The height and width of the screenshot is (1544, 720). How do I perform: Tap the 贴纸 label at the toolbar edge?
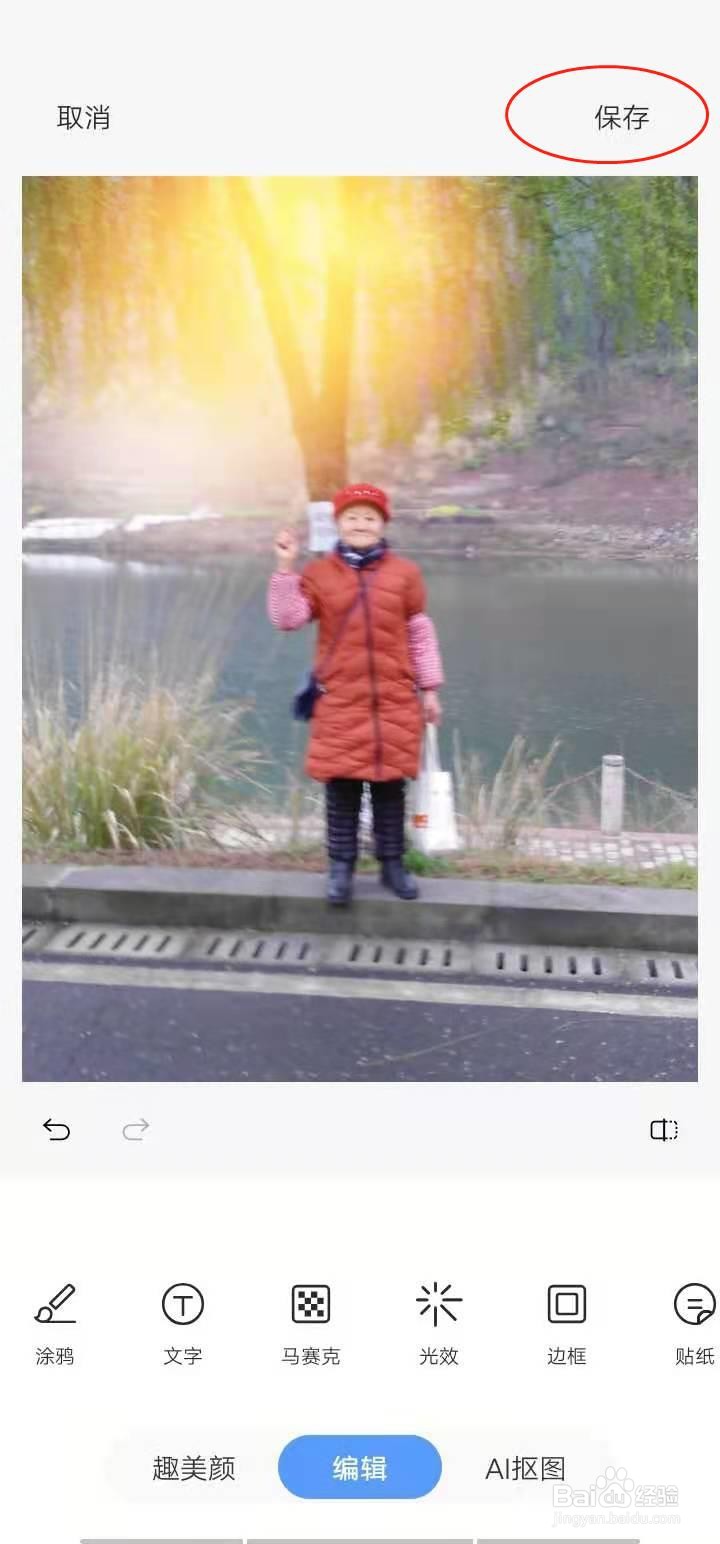(x=694, y=1357)
